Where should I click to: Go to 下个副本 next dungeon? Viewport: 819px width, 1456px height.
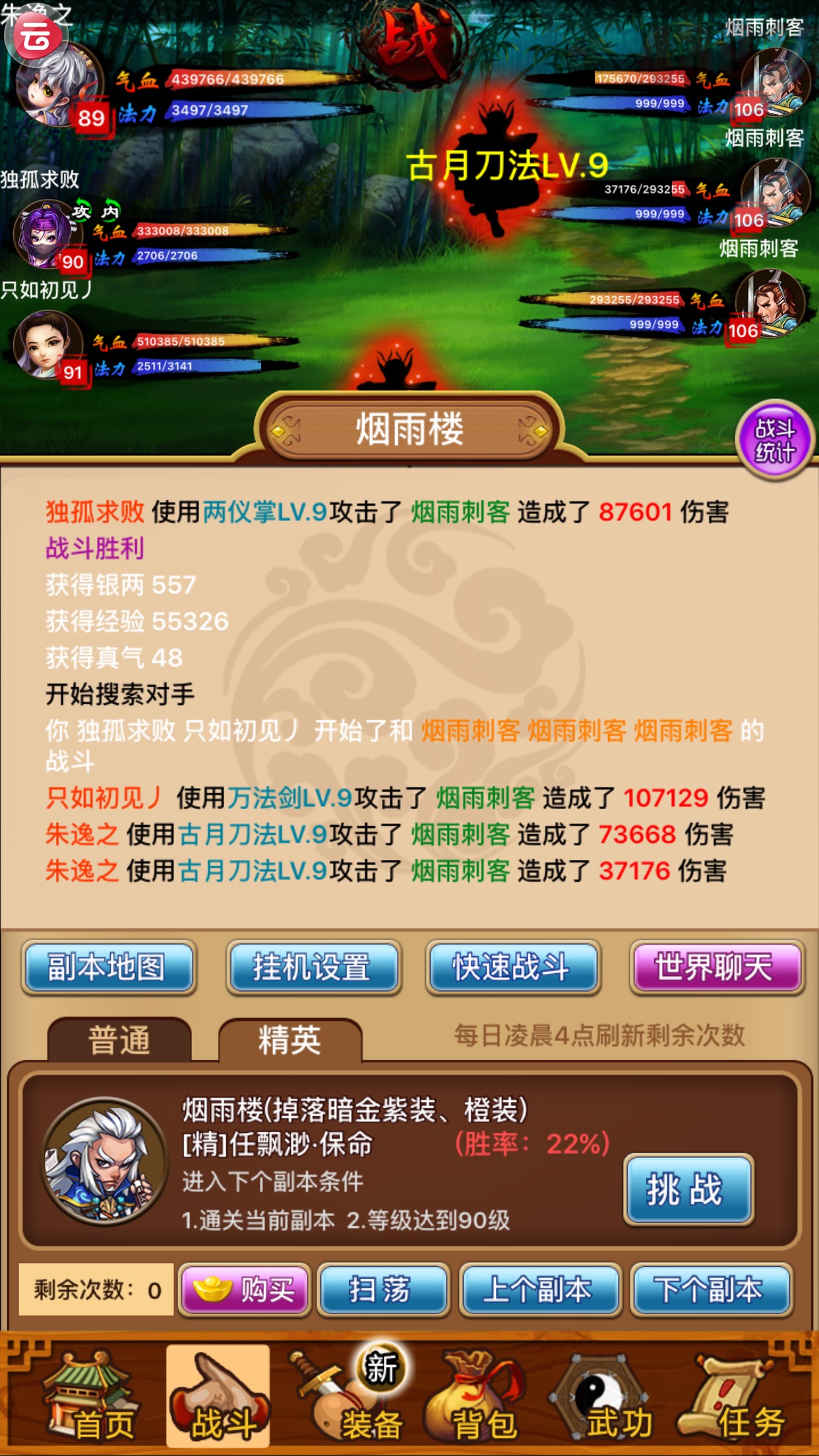[711, 1289]
